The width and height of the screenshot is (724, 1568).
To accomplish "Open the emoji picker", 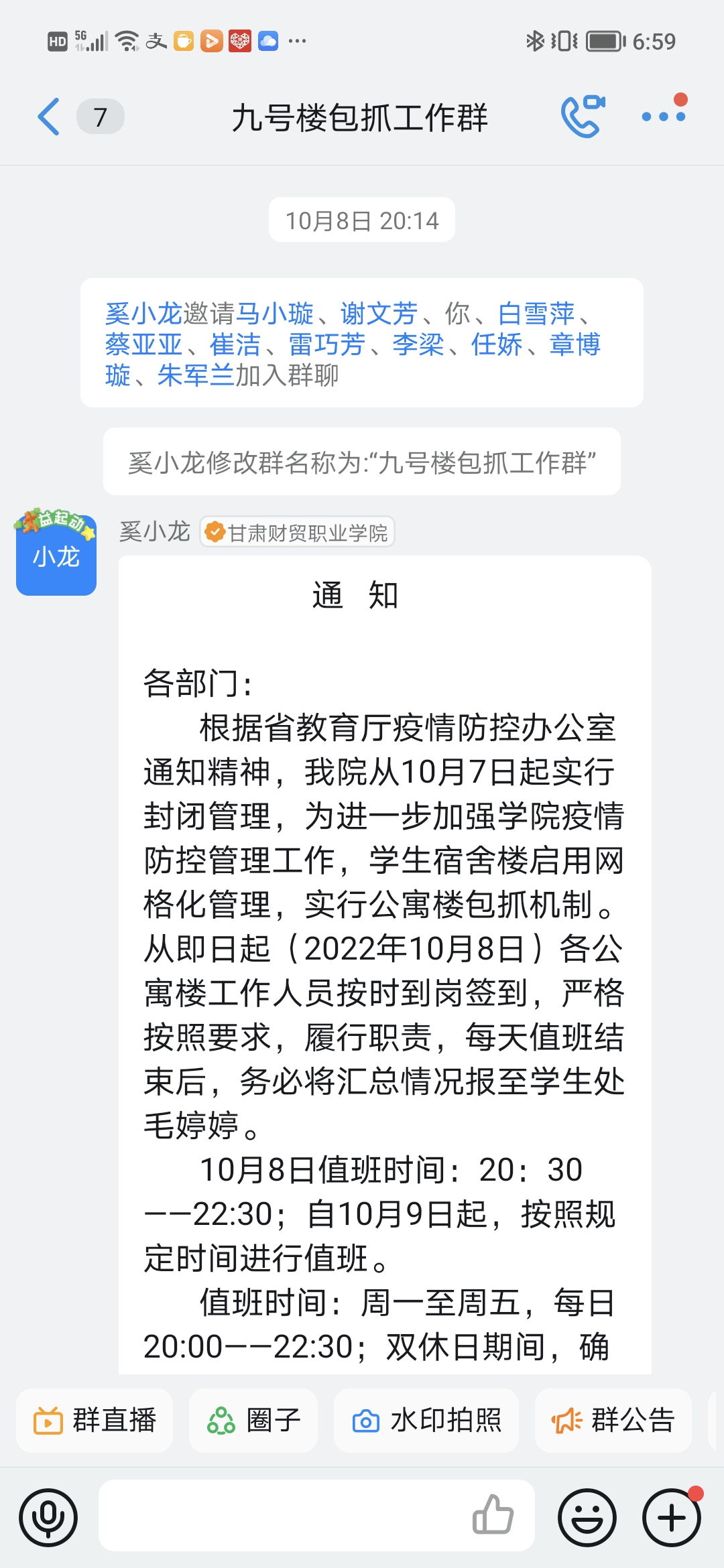I will pos(587,1518).
